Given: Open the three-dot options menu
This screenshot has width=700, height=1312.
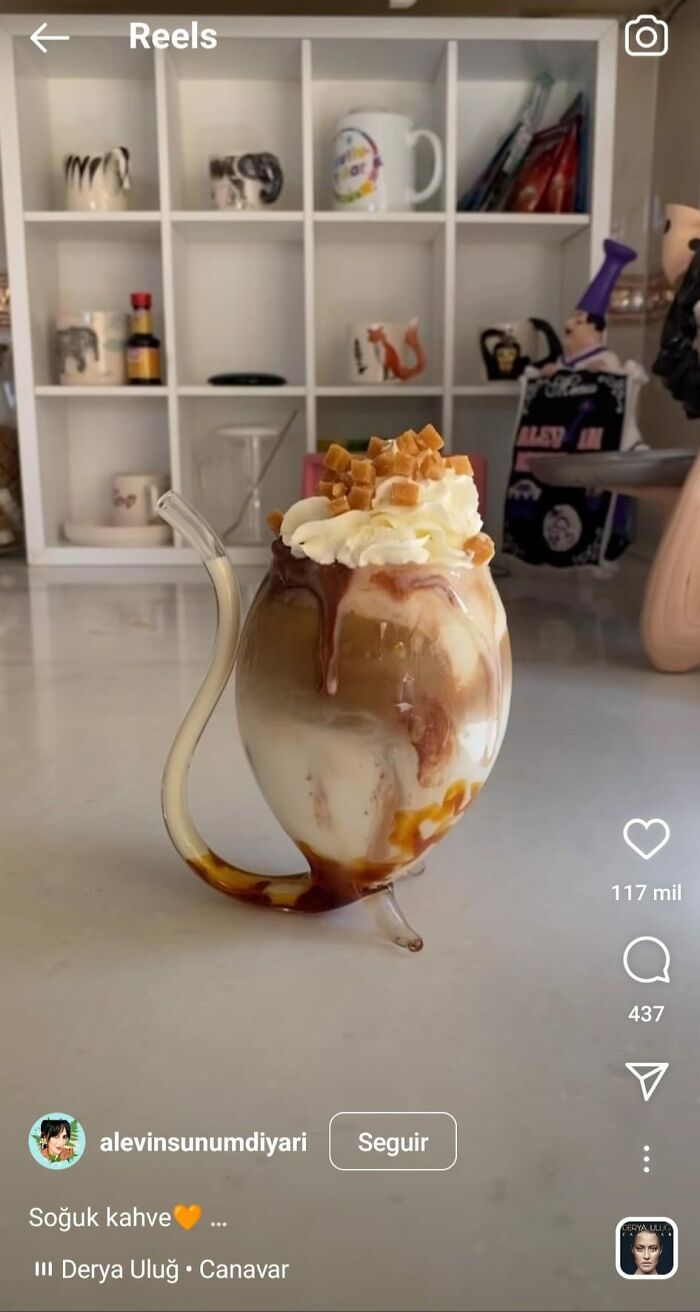Looking at the screenshot, I should pos(646,1159).
